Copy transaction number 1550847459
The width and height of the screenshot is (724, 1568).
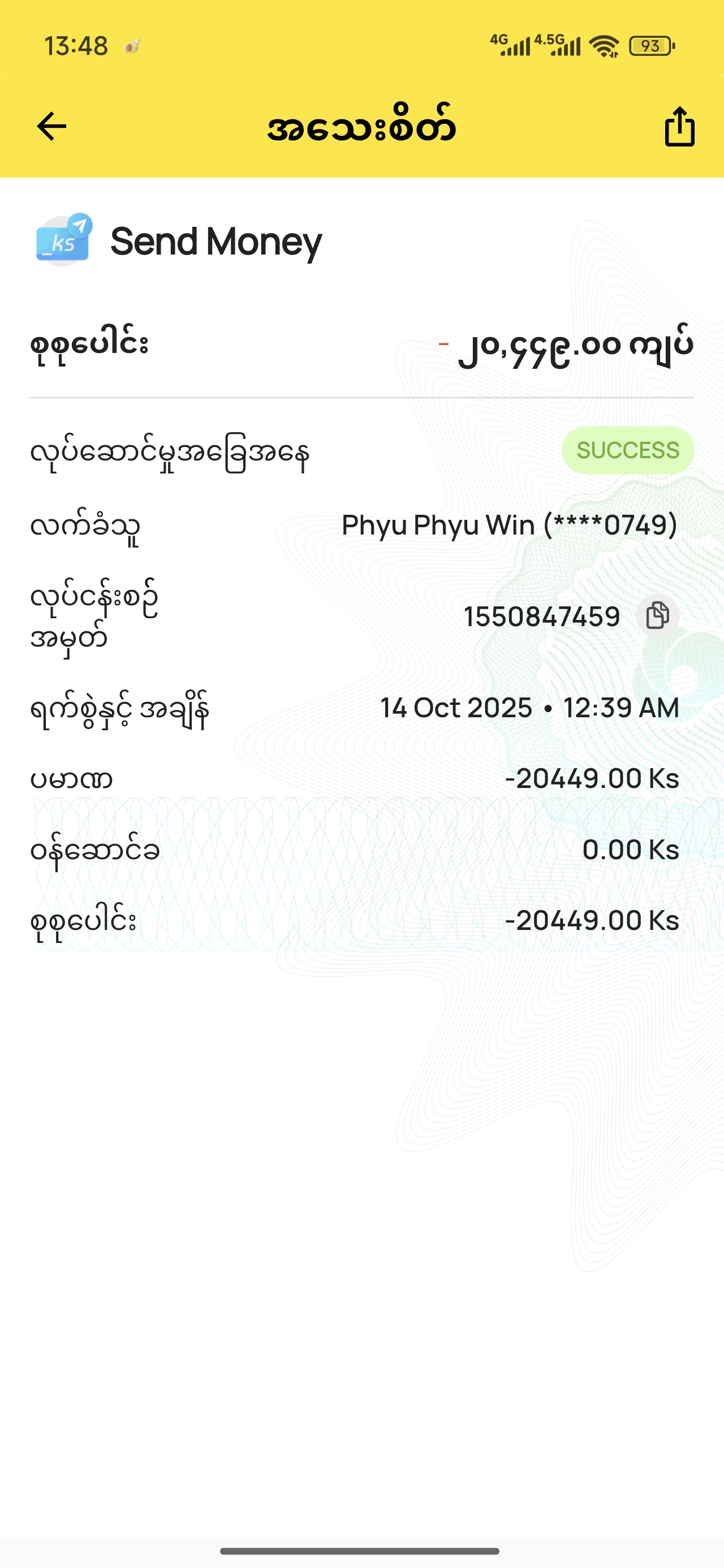click(x=657, y=615)
